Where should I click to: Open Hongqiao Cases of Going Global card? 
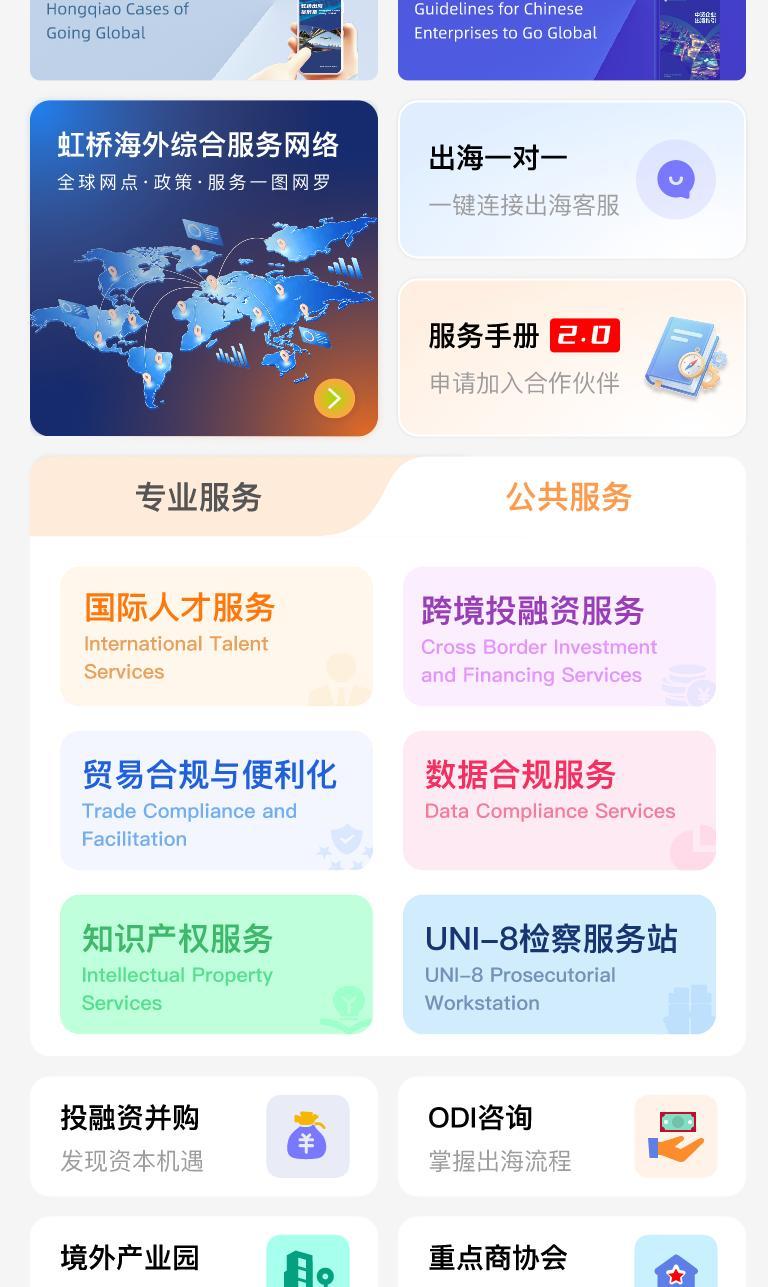203,38
